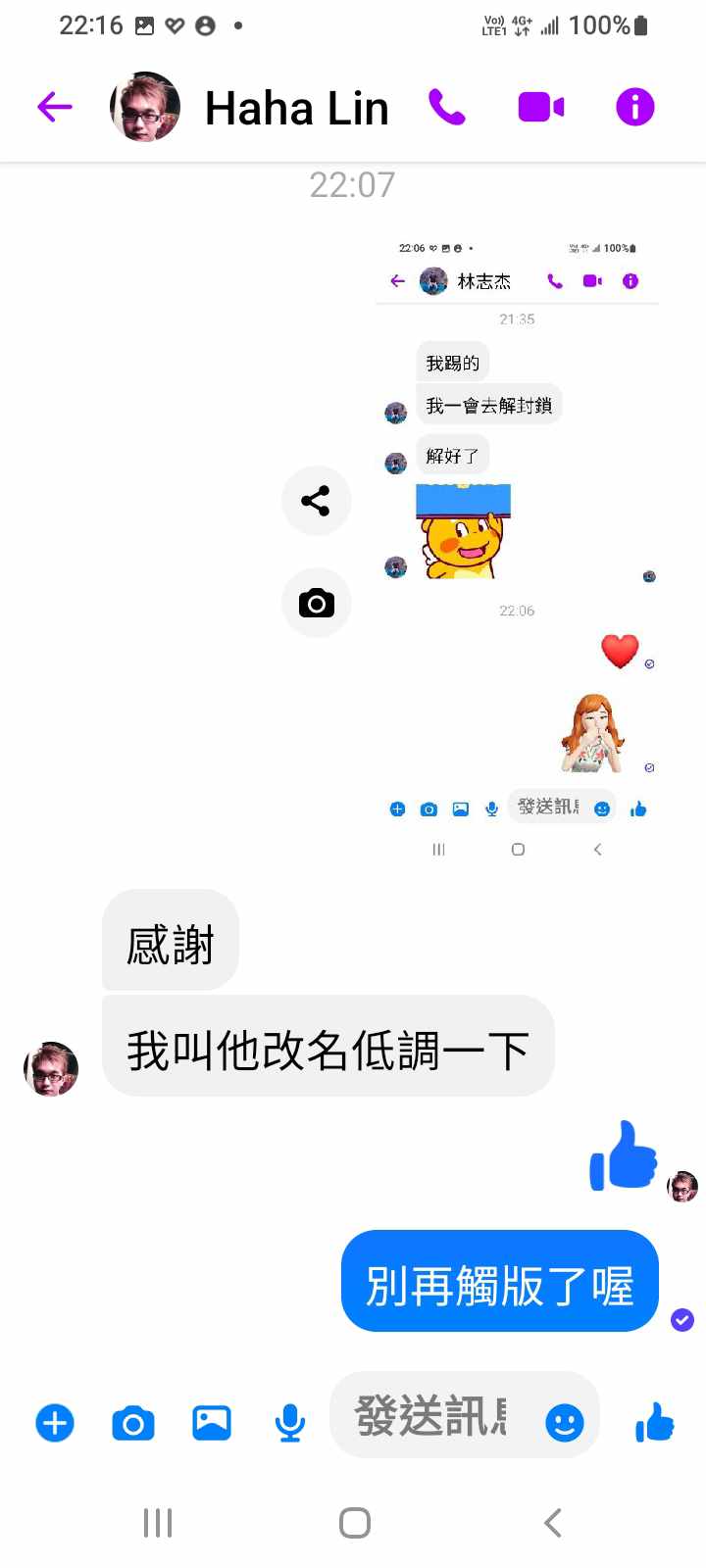Send a thumbs-up like
Viewport: 706px width, 1568px height.
click(x=654, y=1422)
